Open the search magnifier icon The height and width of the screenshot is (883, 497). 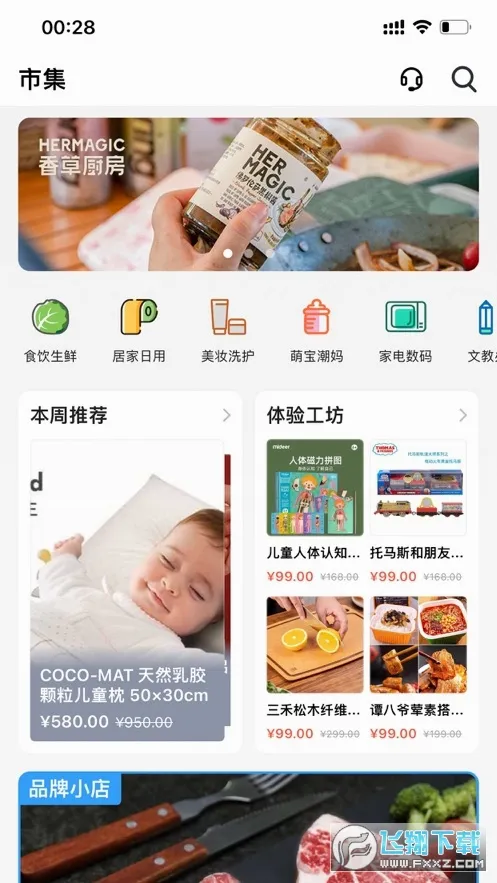click(464, 79)
